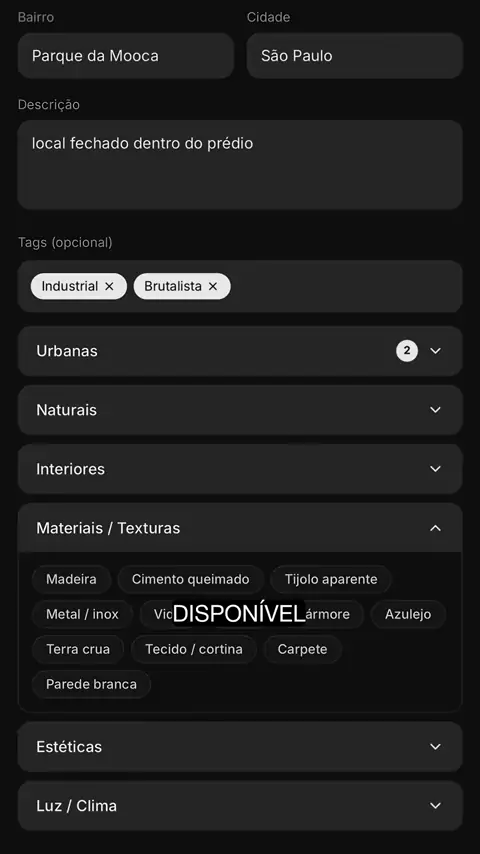
Task: Tap into the Descrição text area
Action: tap(240, 164)
